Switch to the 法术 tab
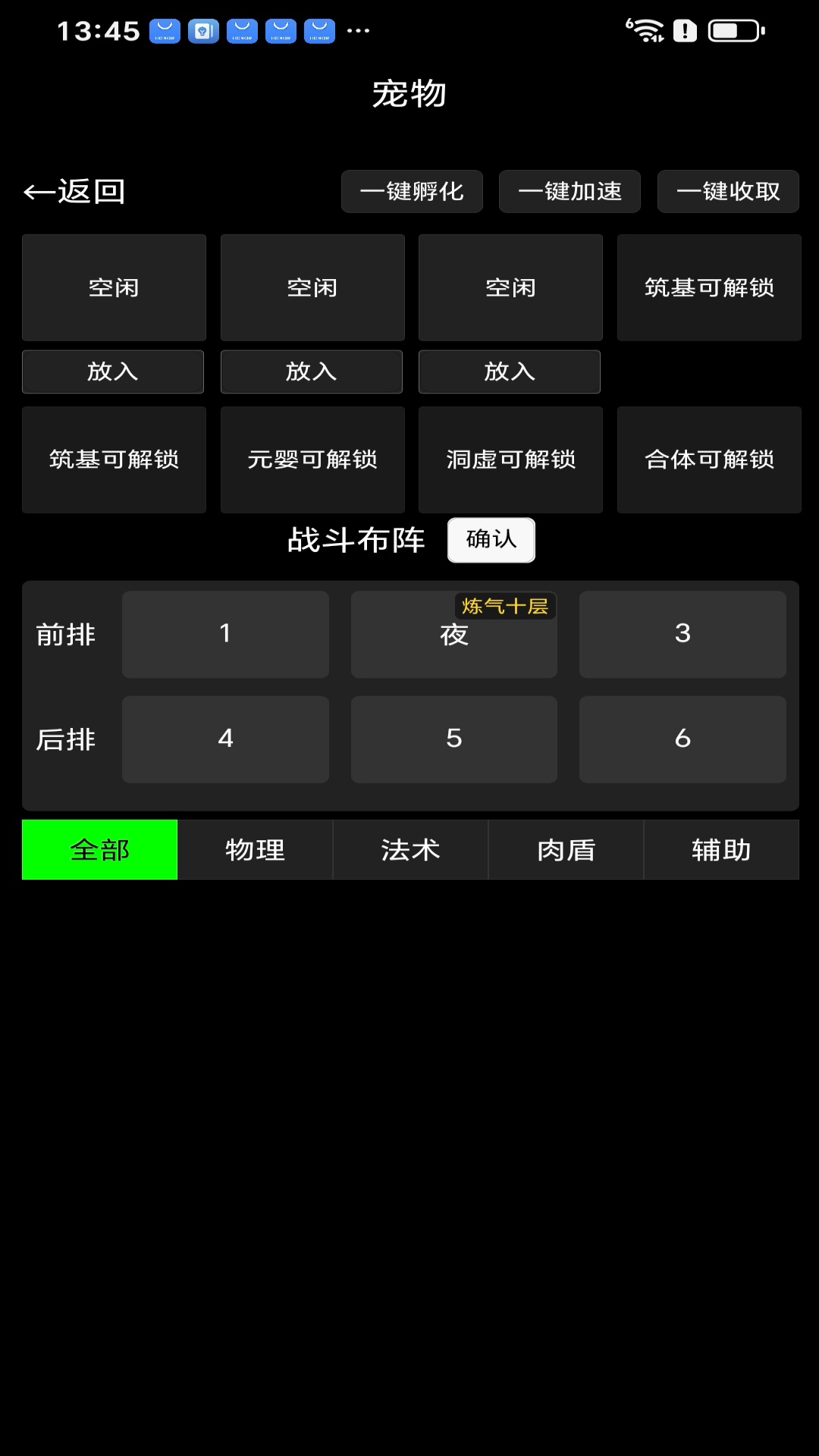 410,849
